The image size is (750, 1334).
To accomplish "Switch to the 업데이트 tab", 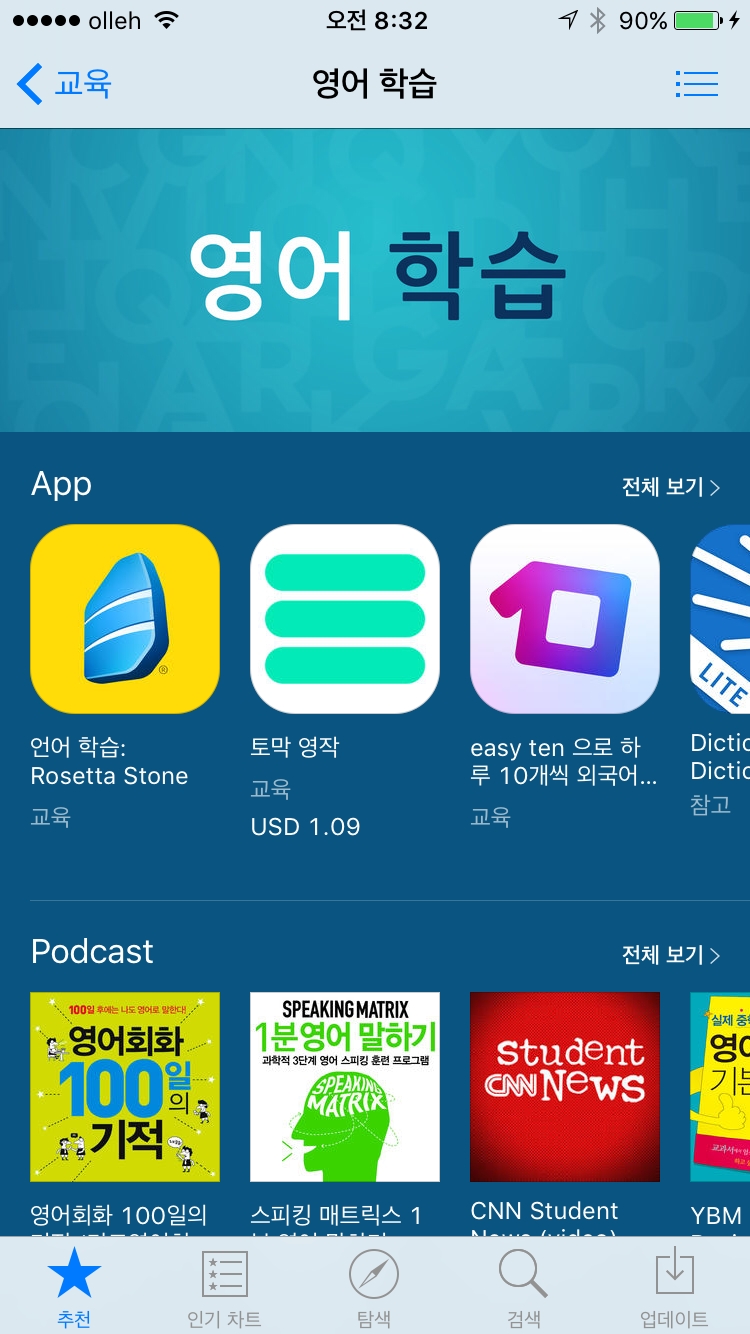I will click(674, 1286).
